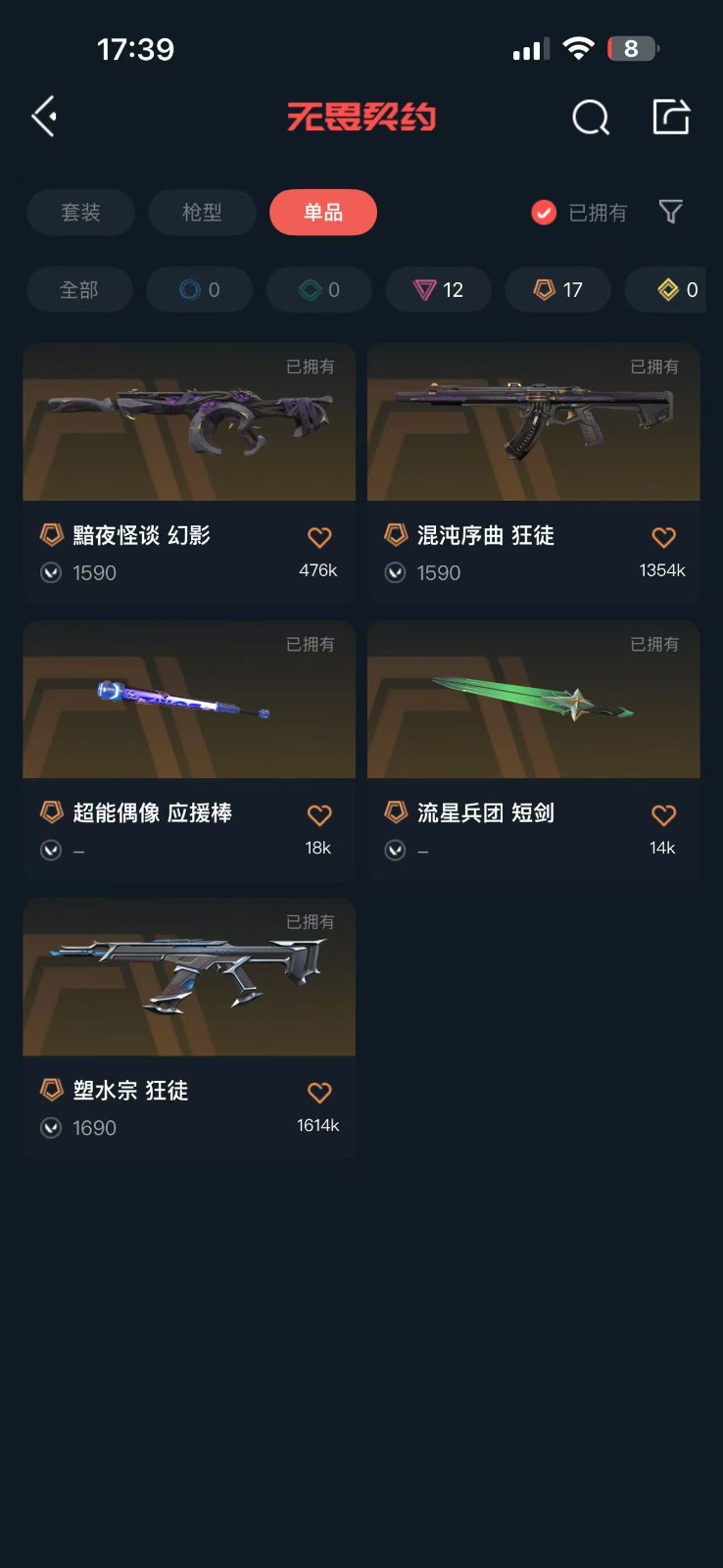Filter by the orange tier chip showing 17
The image size is (723, 1568).
(x=557, y=290)
